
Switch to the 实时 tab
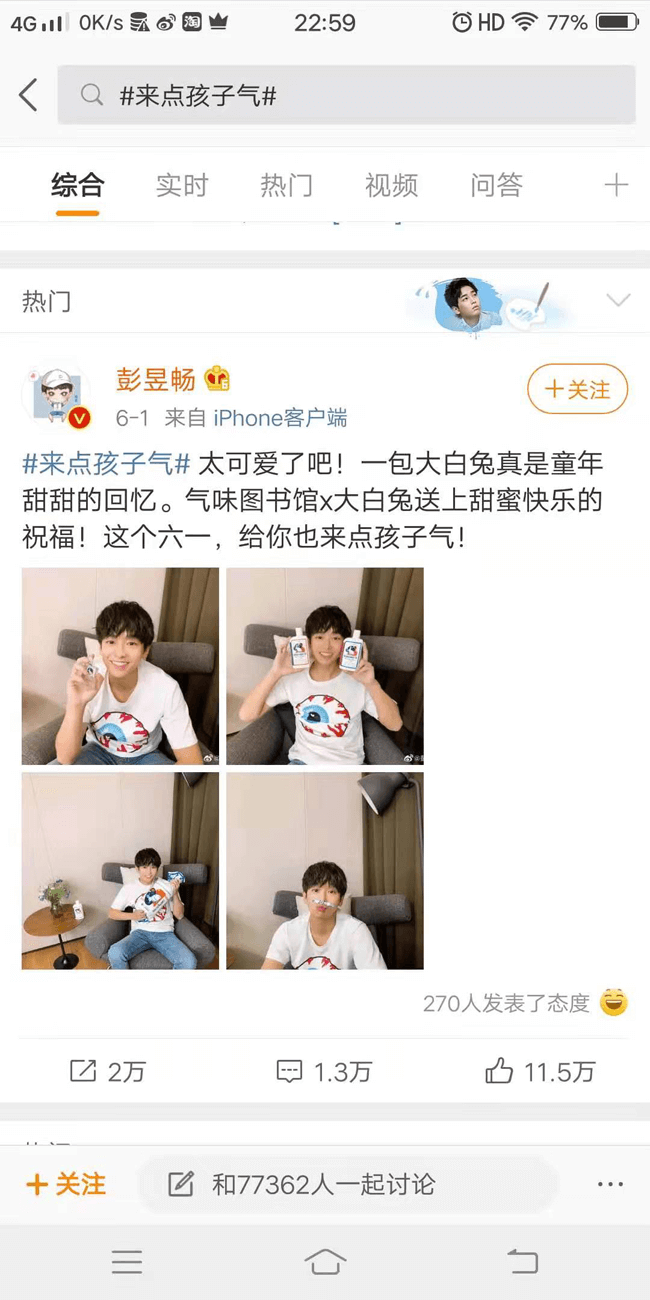tap(182, 185)
